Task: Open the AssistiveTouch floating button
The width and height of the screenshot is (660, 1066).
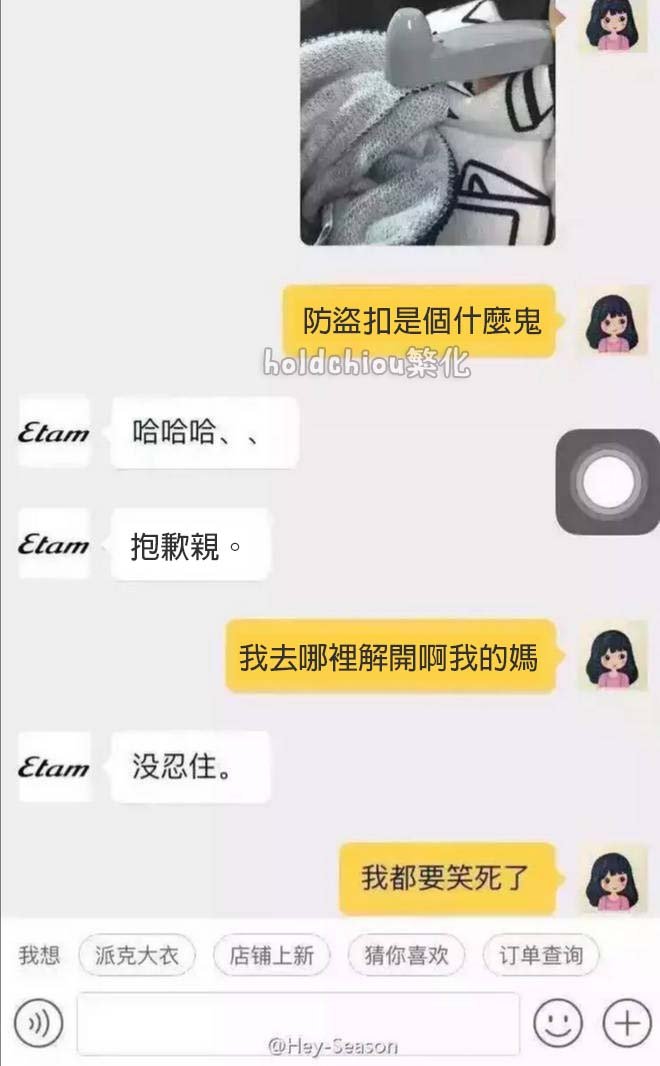Action: click(608, 481)
